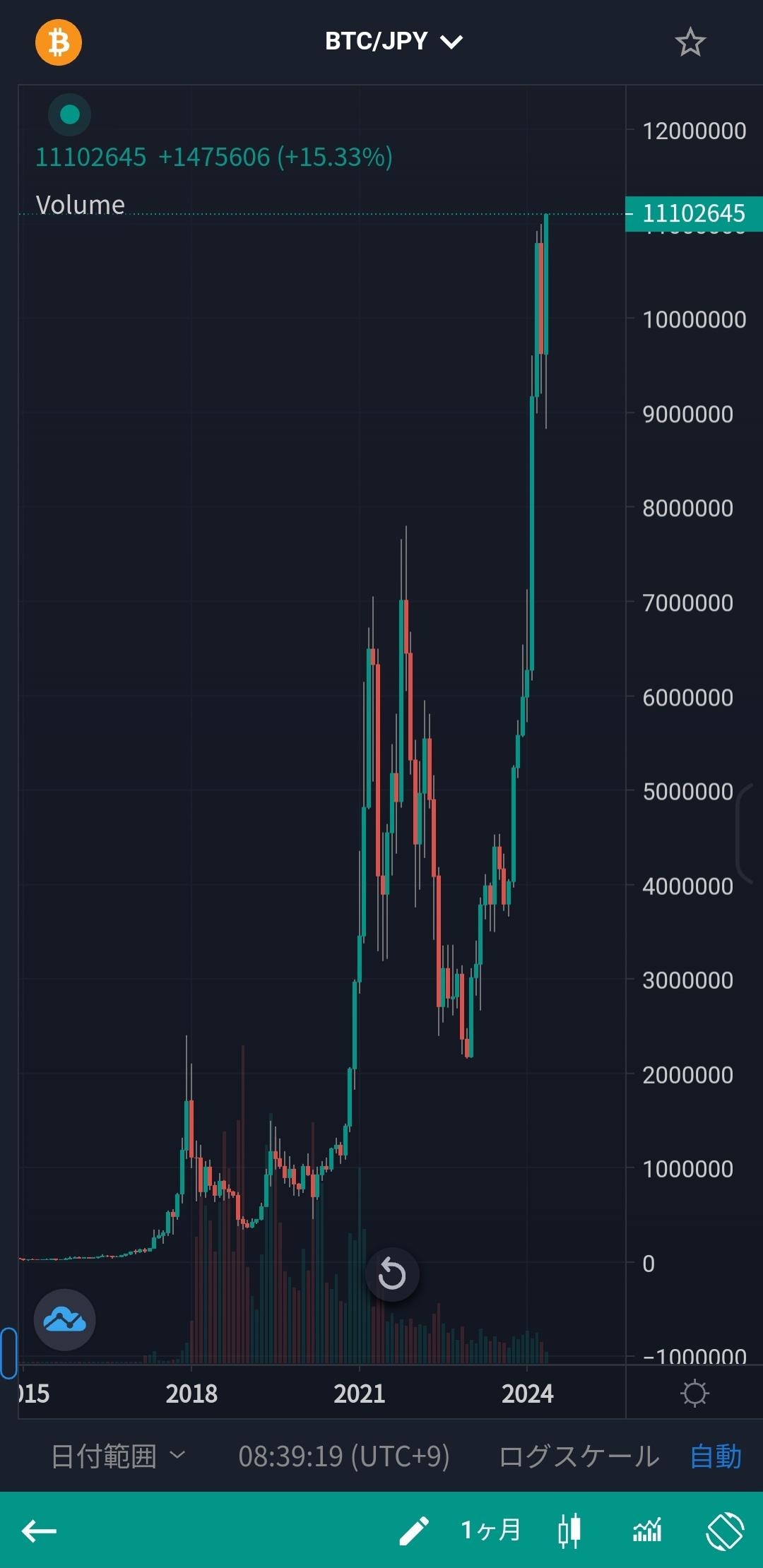Toggle the ログスケール log scale option
Screen dimensions: 763x1568
(579, 1456)
